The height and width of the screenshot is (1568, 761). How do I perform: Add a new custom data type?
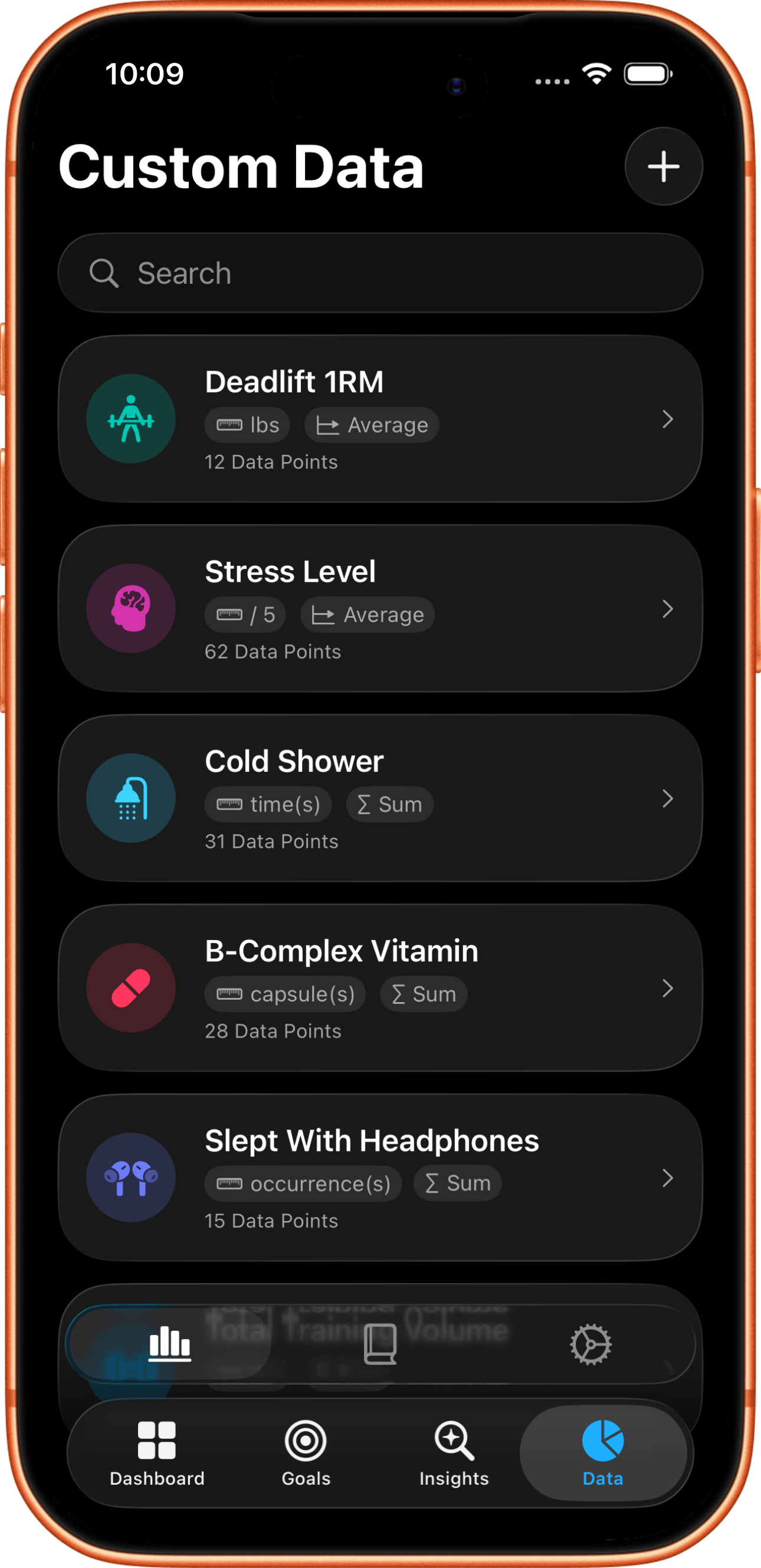[x=663, y=166]
